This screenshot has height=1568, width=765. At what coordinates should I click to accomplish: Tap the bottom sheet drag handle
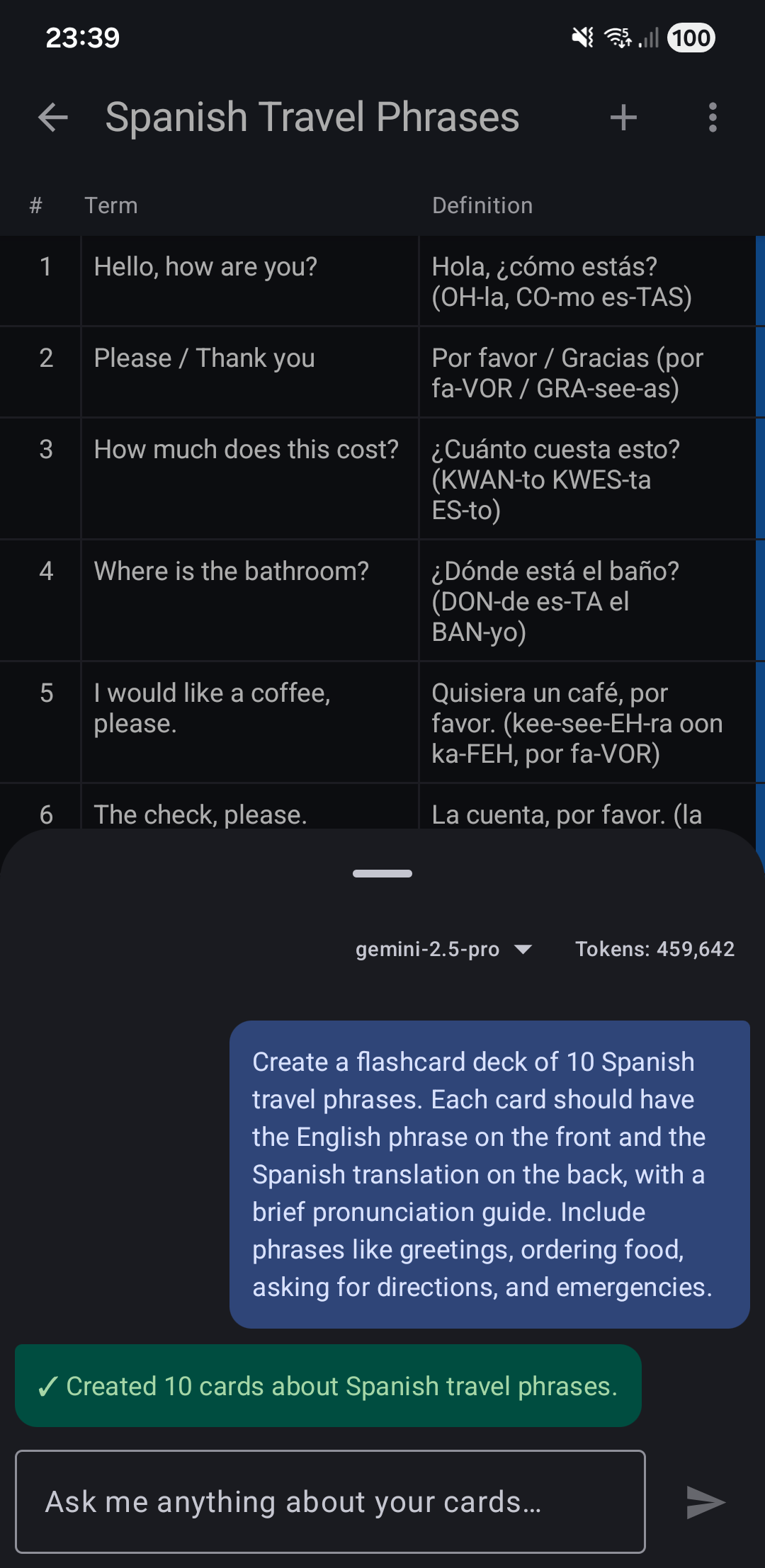[x=382, y=873]
